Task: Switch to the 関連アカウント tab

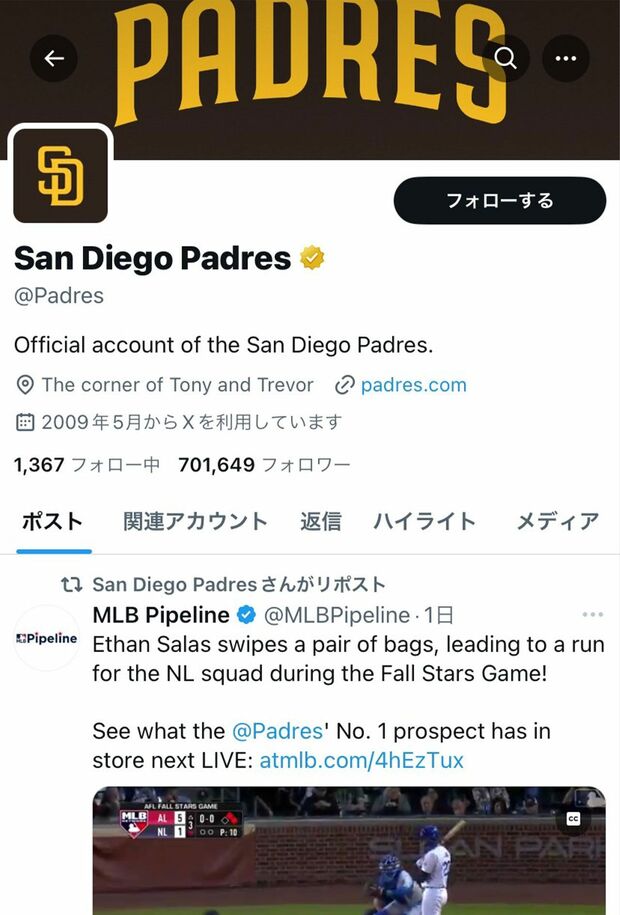Action: 195,521
